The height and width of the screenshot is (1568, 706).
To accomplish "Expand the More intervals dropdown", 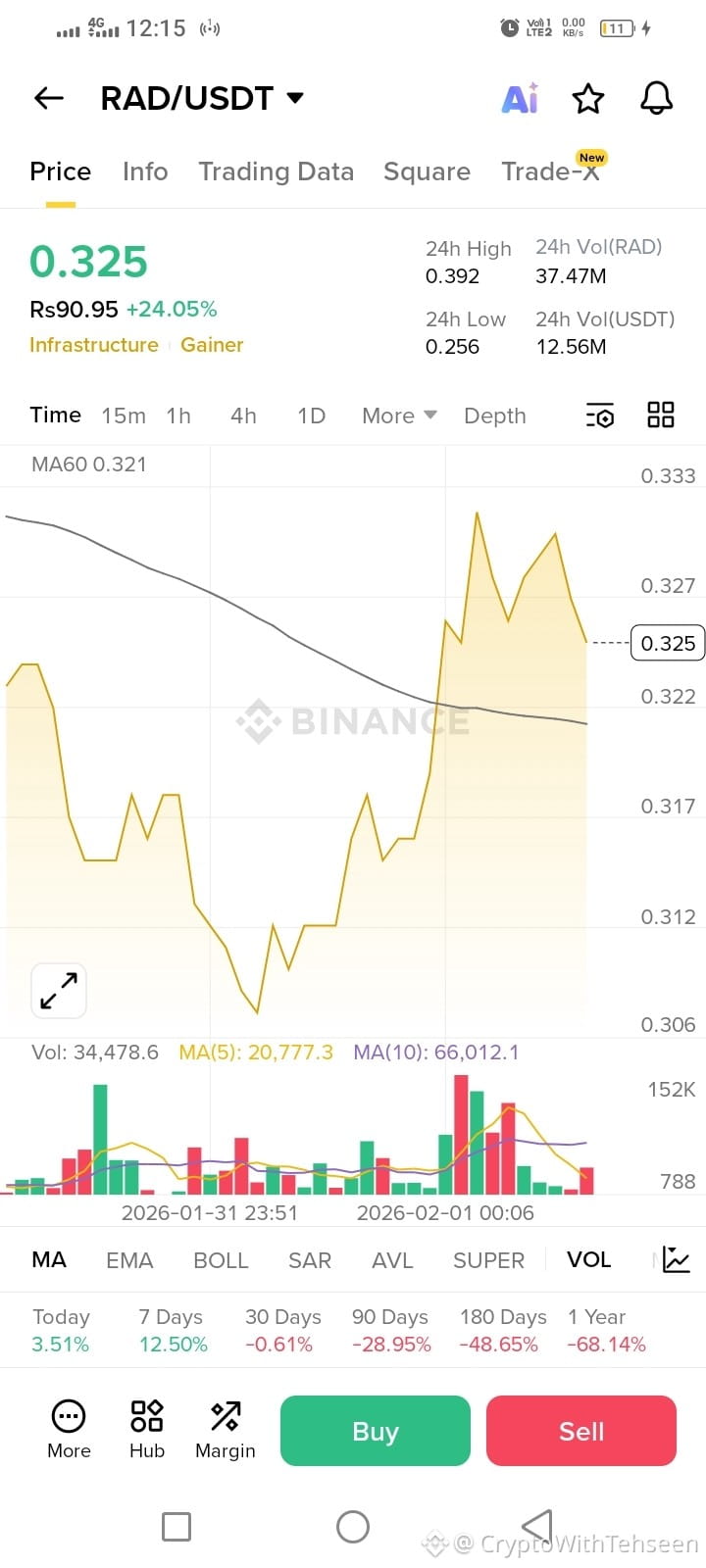I will (x=399, y=416).
